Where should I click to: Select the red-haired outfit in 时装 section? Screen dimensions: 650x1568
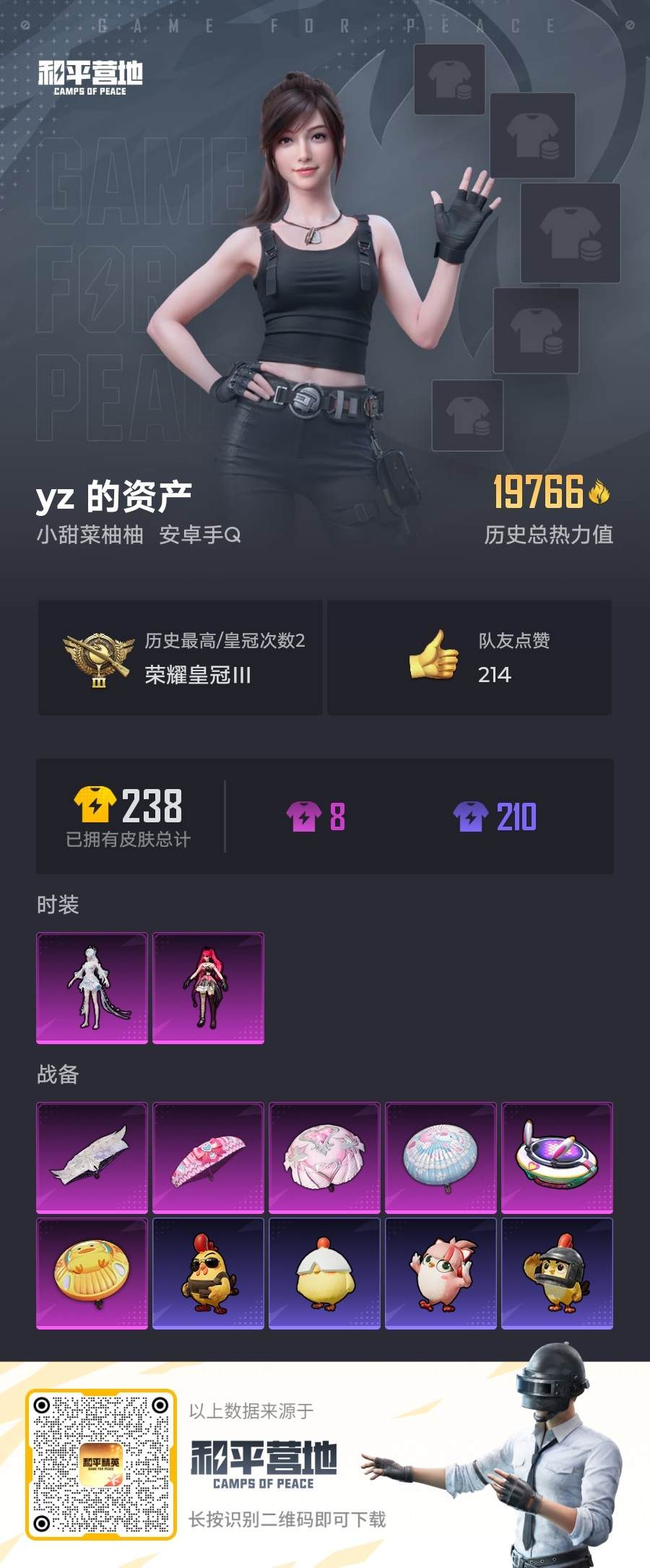pyautogui.click(x=209, y=988)
